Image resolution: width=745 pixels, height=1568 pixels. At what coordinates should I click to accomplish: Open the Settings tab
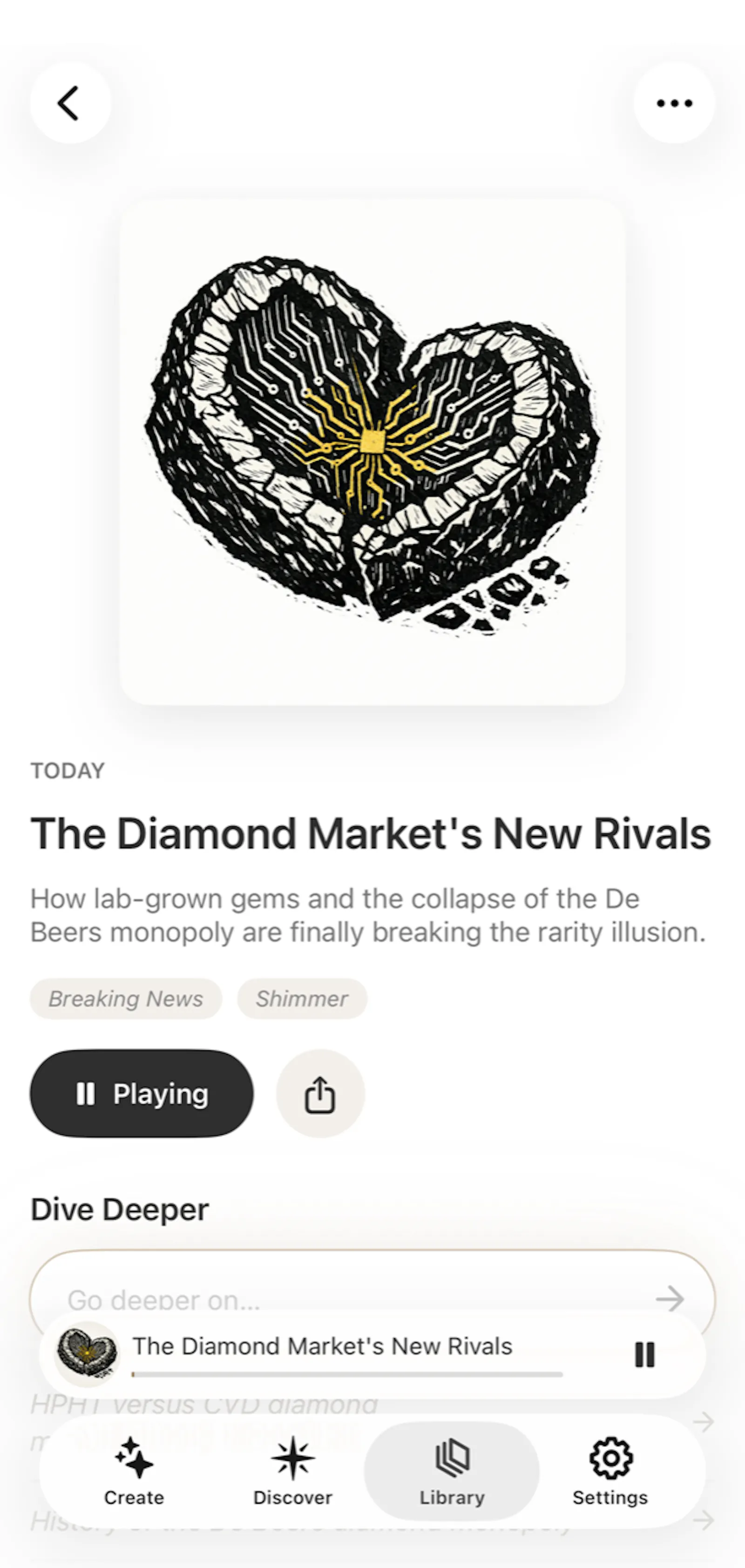click(610, 1471)
